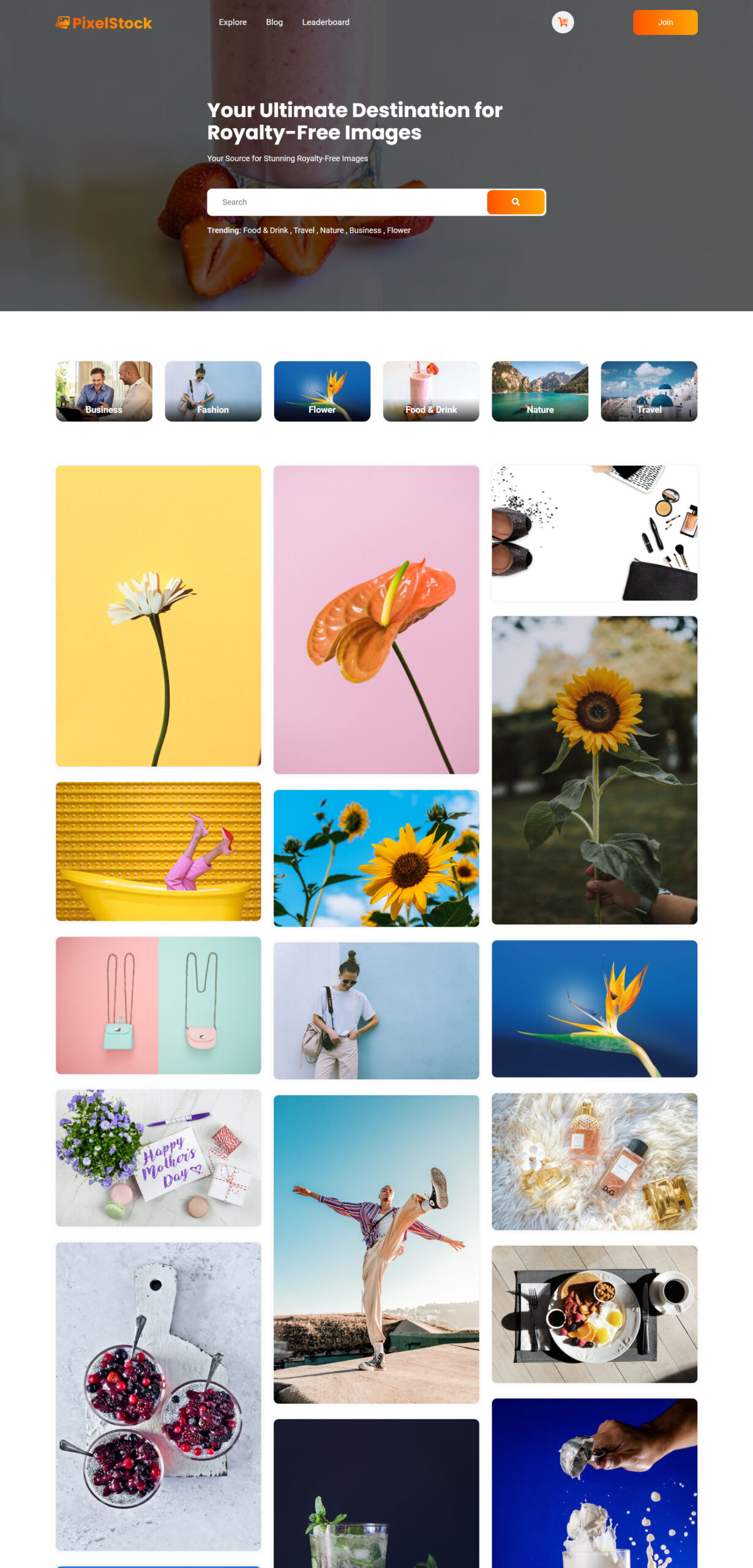View the Nature category card
This screenshot has height=1568, width=753.
coord(540,391)
